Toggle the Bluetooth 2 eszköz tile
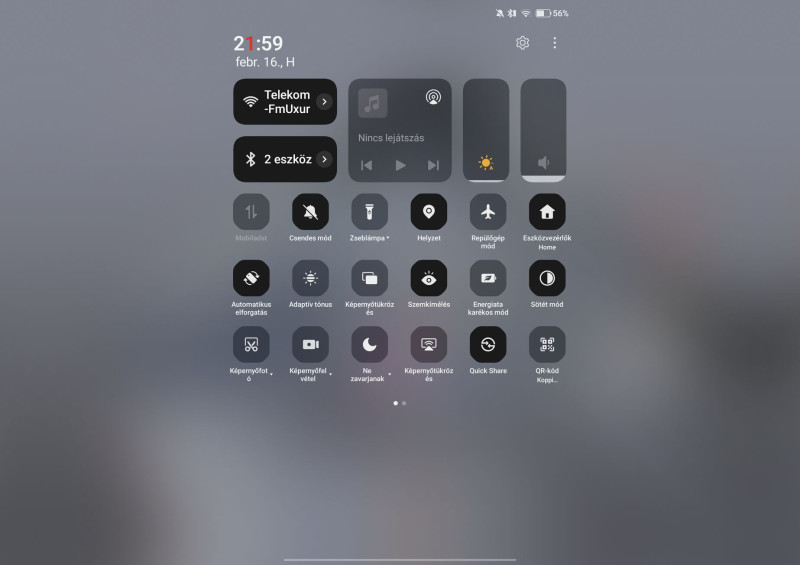 pos(273,159)
